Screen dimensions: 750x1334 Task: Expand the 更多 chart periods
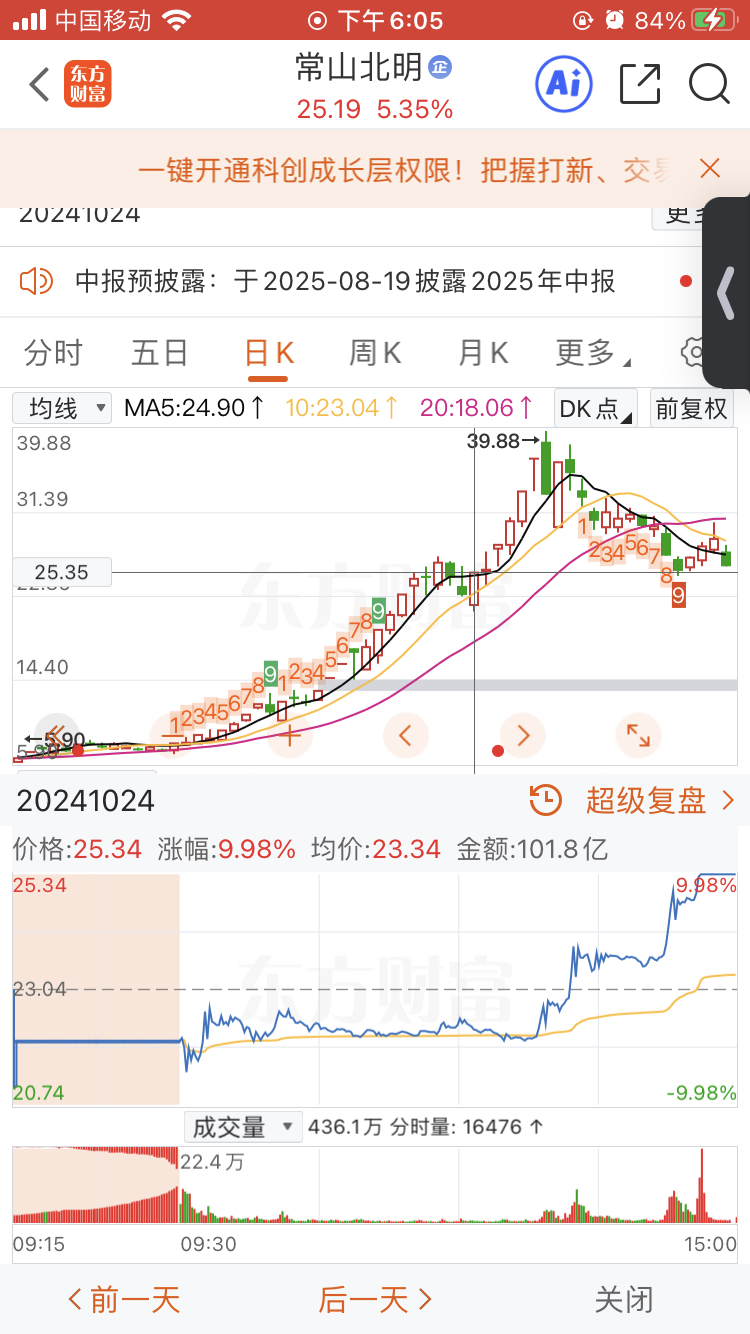(592, 353)
